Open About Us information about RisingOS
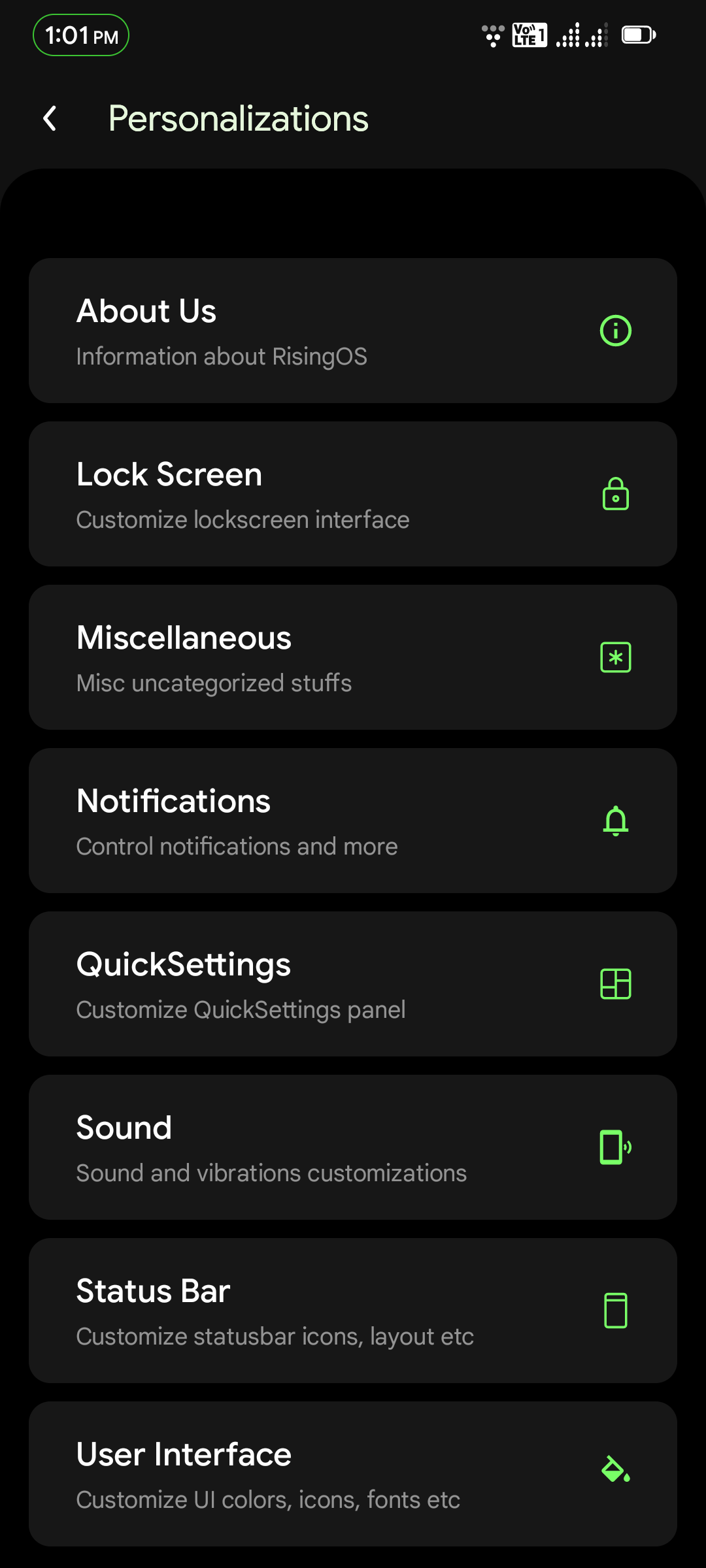The width and height of the screenshot is (706, 1568). (352, 331)
